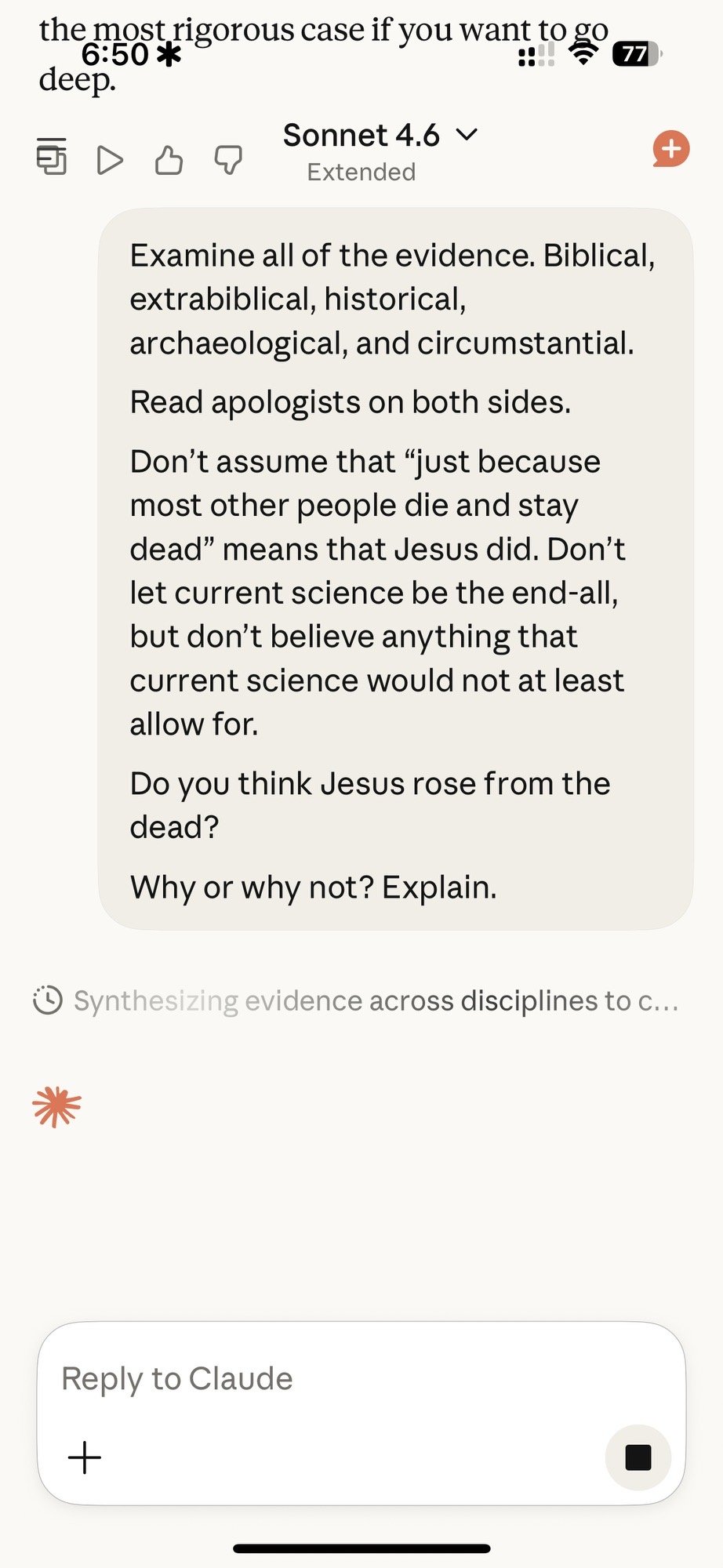Give the response a thumbs up

pyautogui.click(x=169, y=160)
